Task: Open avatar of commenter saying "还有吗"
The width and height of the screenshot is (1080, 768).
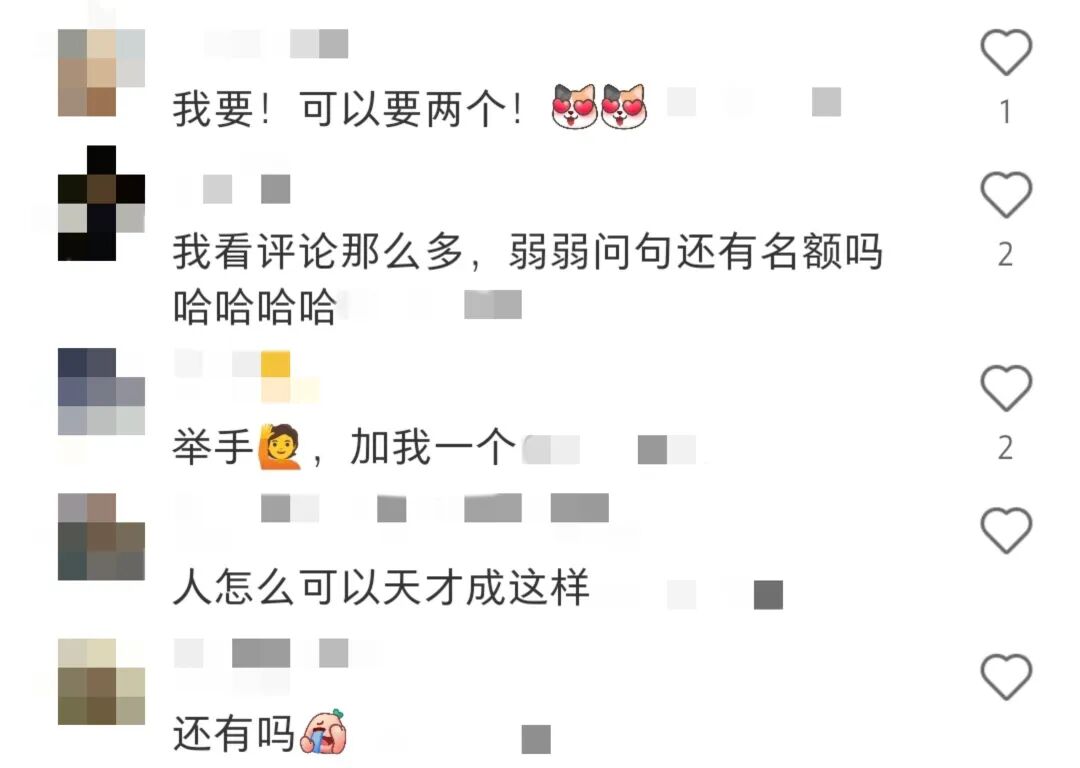Action: pos(101,682)
